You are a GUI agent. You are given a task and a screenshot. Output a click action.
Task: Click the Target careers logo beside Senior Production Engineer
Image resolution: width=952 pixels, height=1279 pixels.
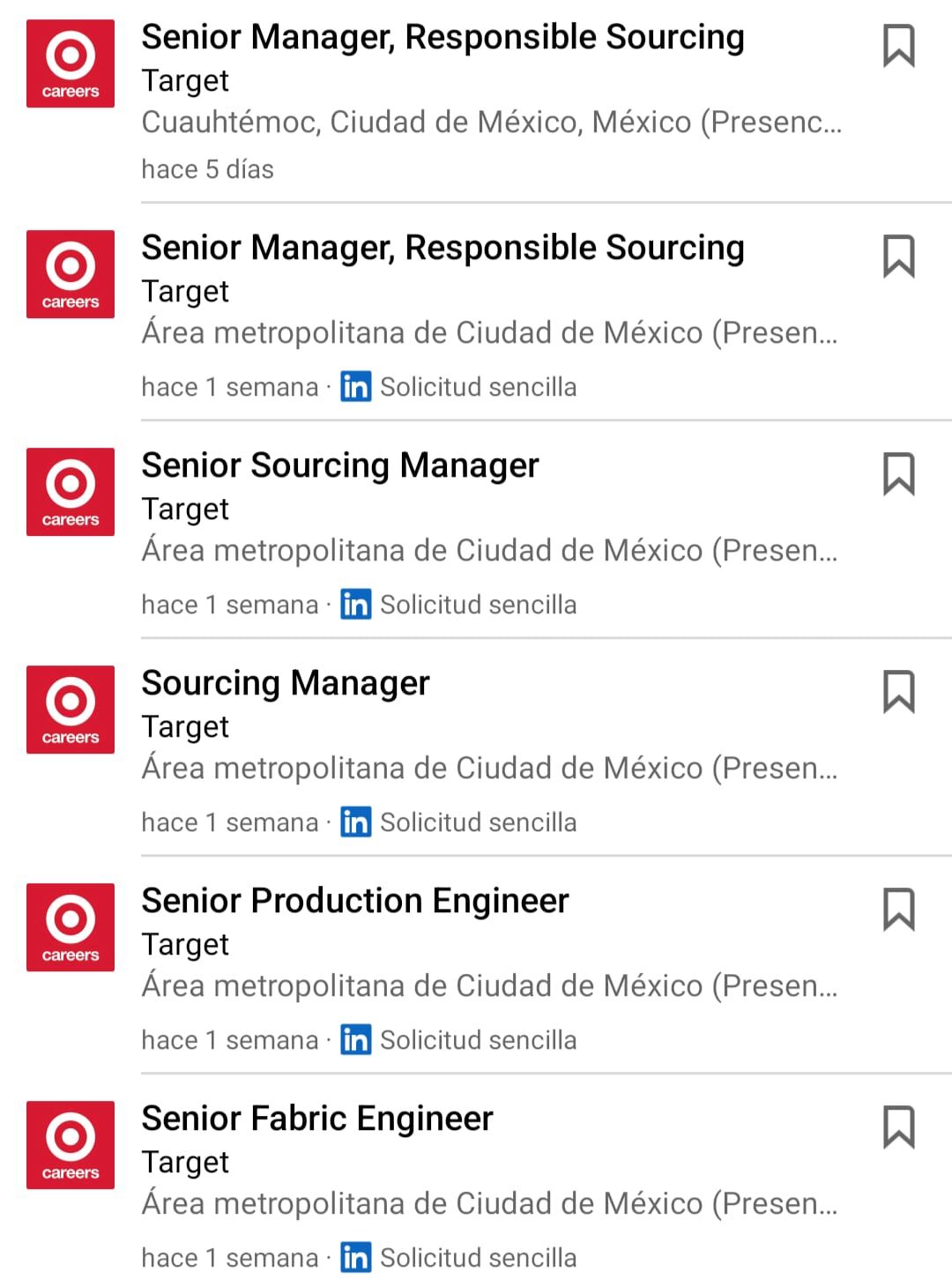click(x=70, y=927)
